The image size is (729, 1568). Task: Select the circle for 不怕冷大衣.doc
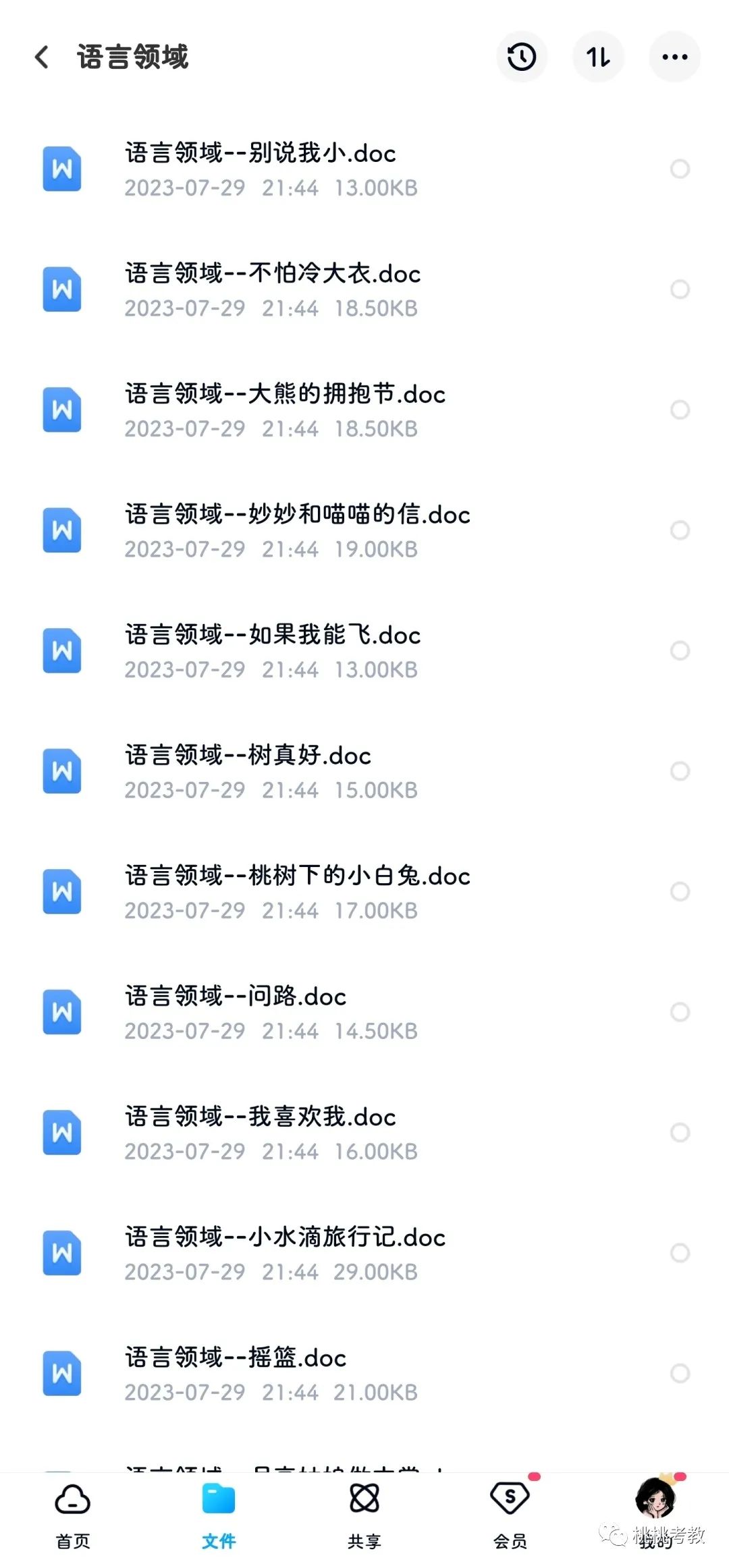click(680, 289)
